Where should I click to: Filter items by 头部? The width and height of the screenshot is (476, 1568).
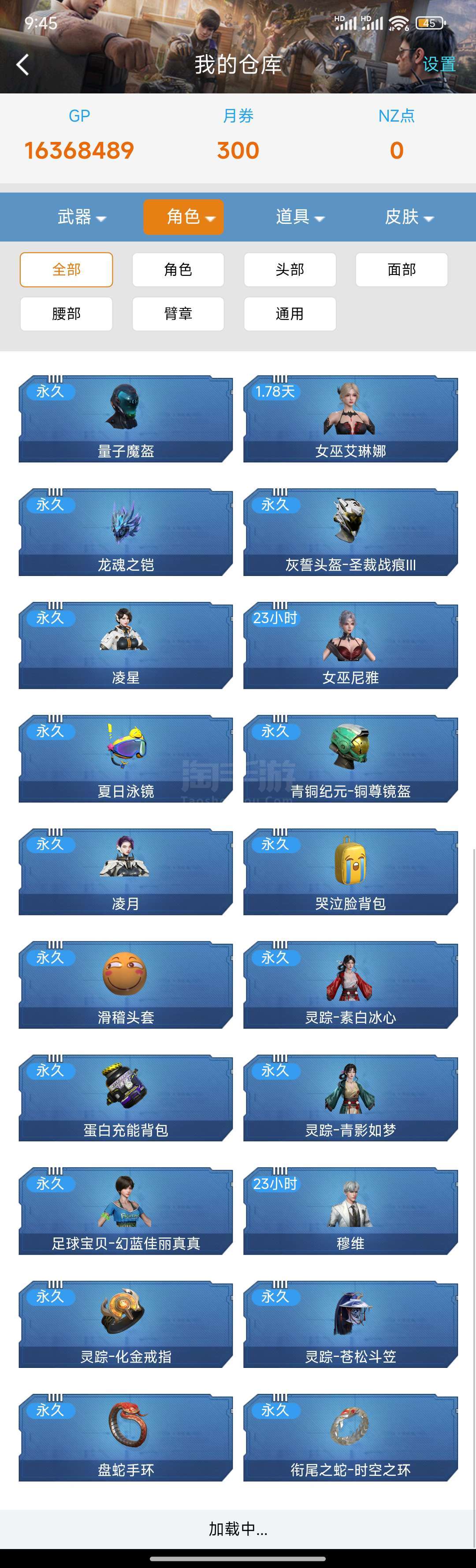click(290, 270)
